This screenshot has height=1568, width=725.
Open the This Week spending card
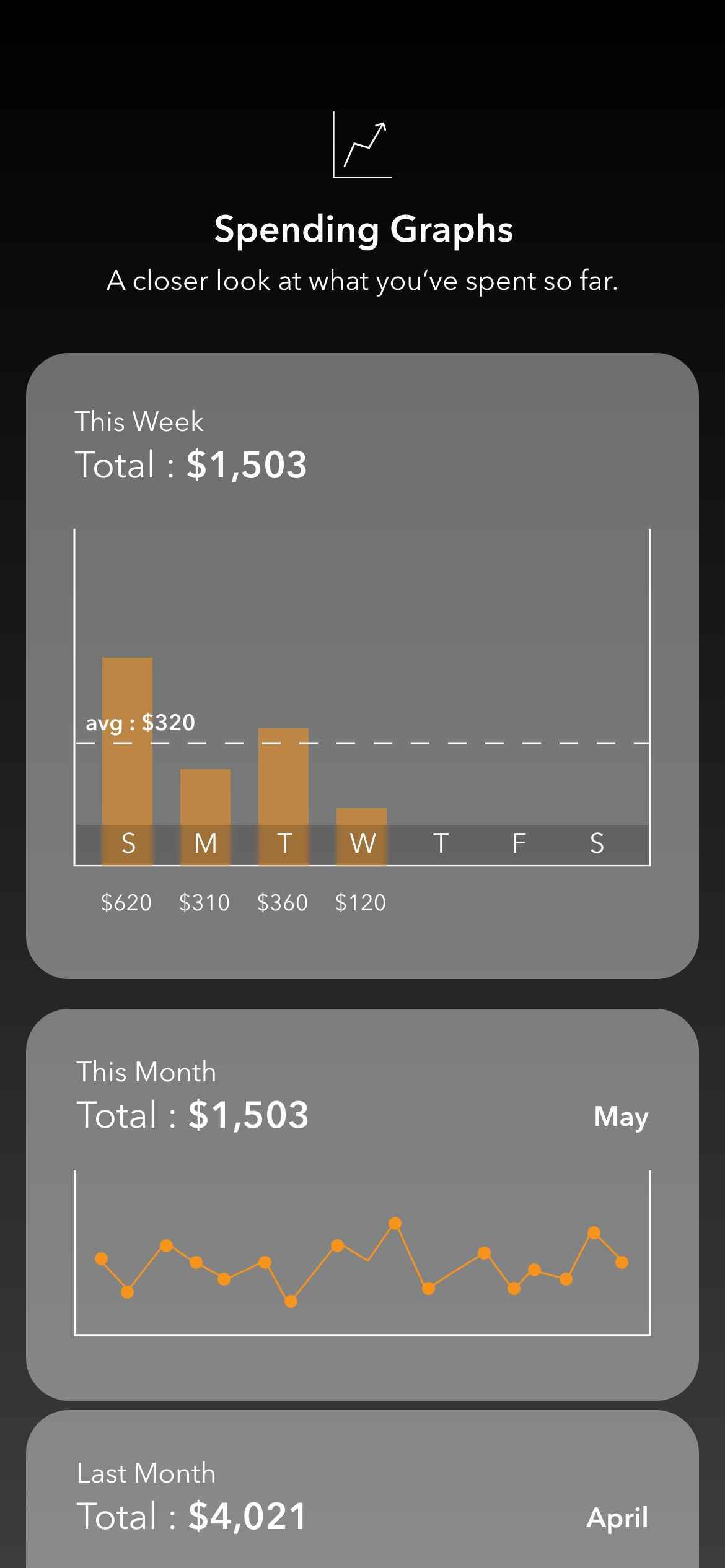point(362,666)
